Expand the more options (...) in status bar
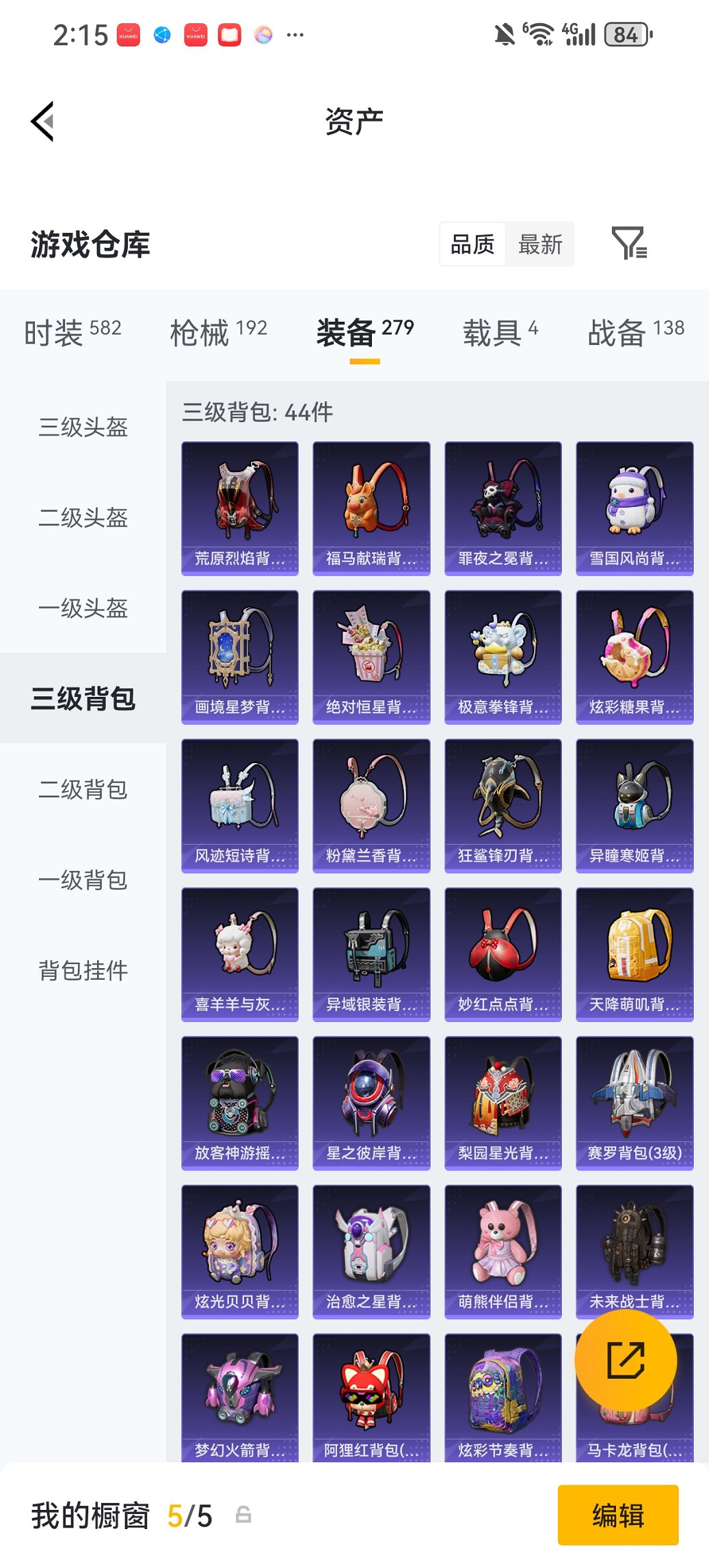This screenshot has height=1568, width=709. [x=295, y=33]
